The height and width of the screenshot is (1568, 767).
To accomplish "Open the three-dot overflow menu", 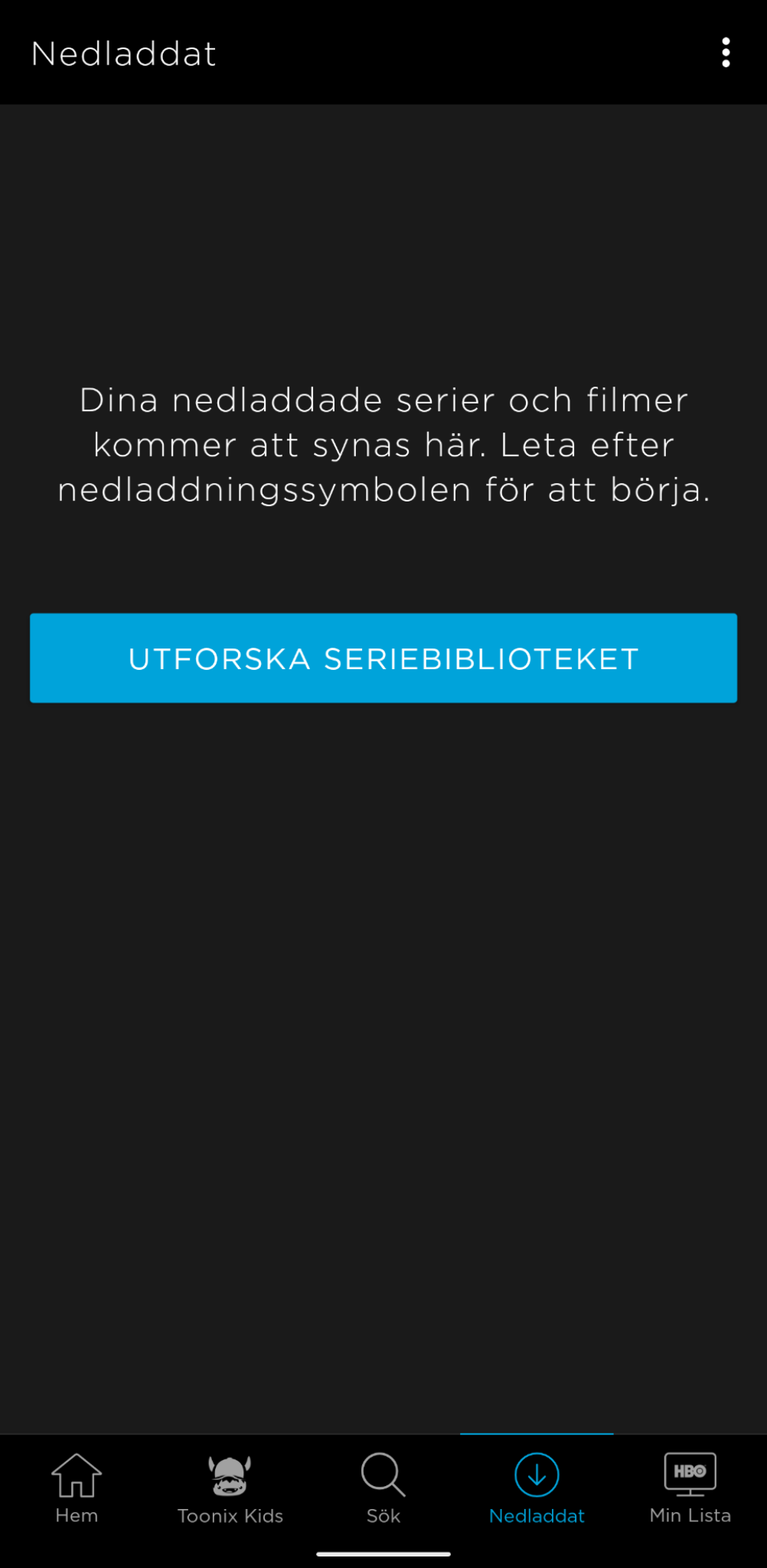I will pos(726,53).
